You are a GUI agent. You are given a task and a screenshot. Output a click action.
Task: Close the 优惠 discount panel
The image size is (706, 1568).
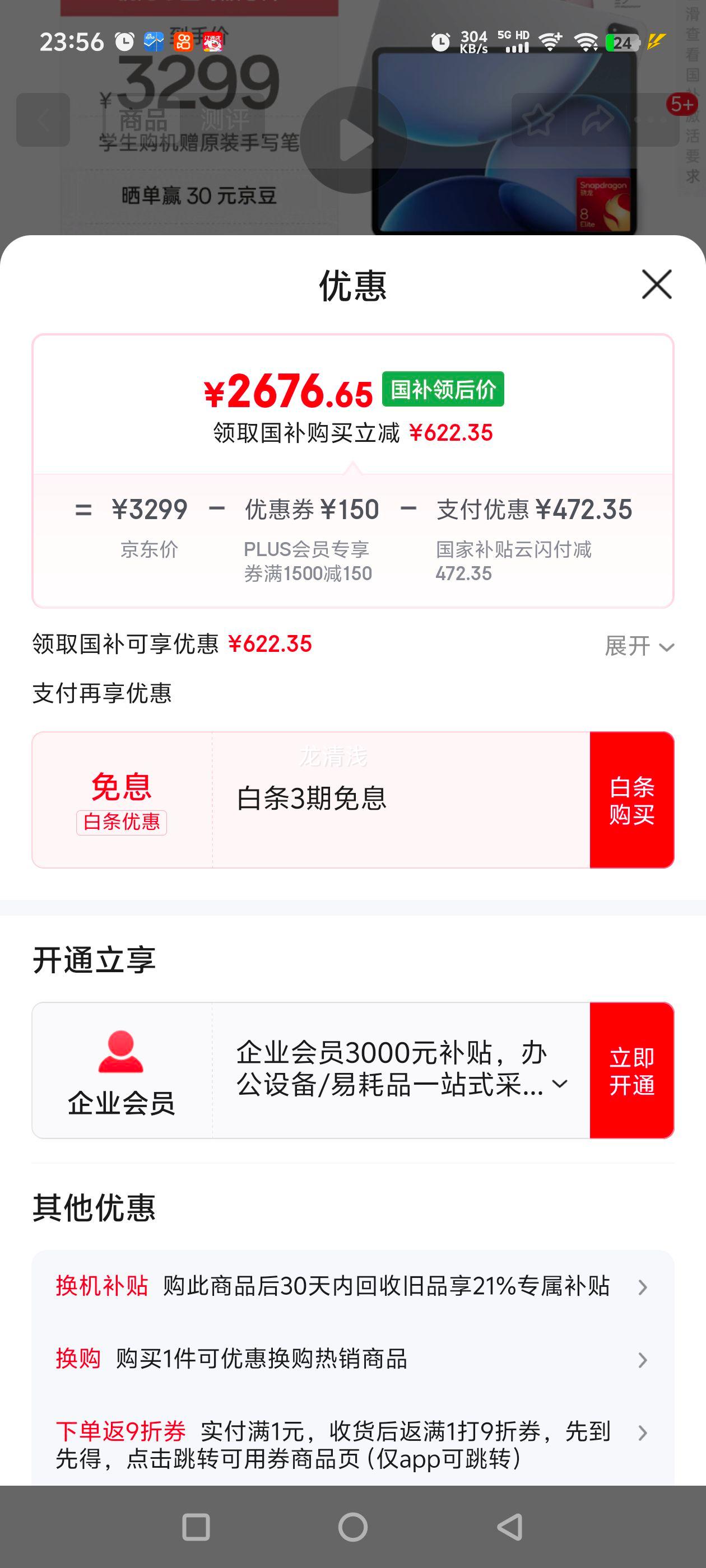pyautogui.click(x=656, y=284)
